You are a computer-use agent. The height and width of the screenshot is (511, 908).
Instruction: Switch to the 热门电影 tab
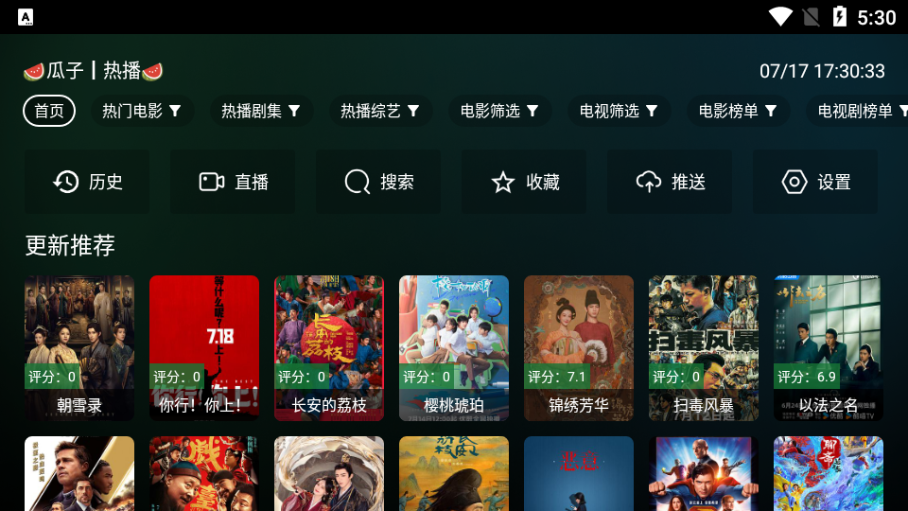tap(141, 111)
